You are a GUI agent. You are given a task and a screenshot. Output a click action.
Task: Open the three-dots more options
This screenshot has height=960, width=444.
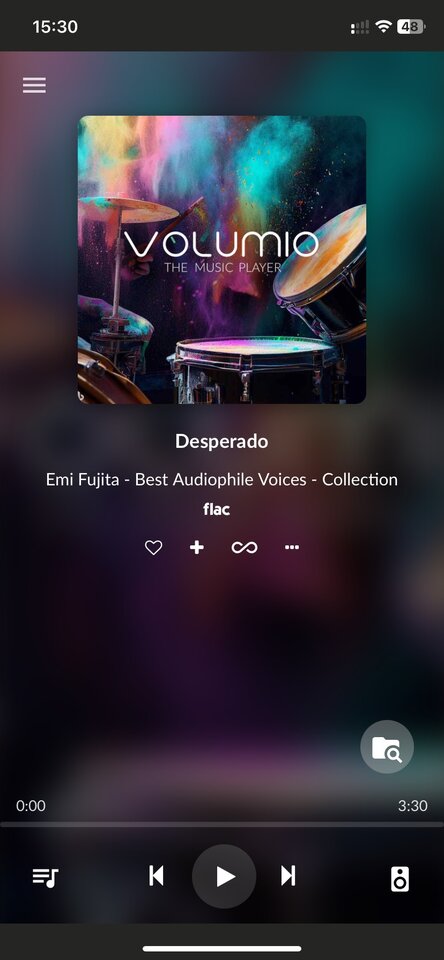(x=292, y=547)
